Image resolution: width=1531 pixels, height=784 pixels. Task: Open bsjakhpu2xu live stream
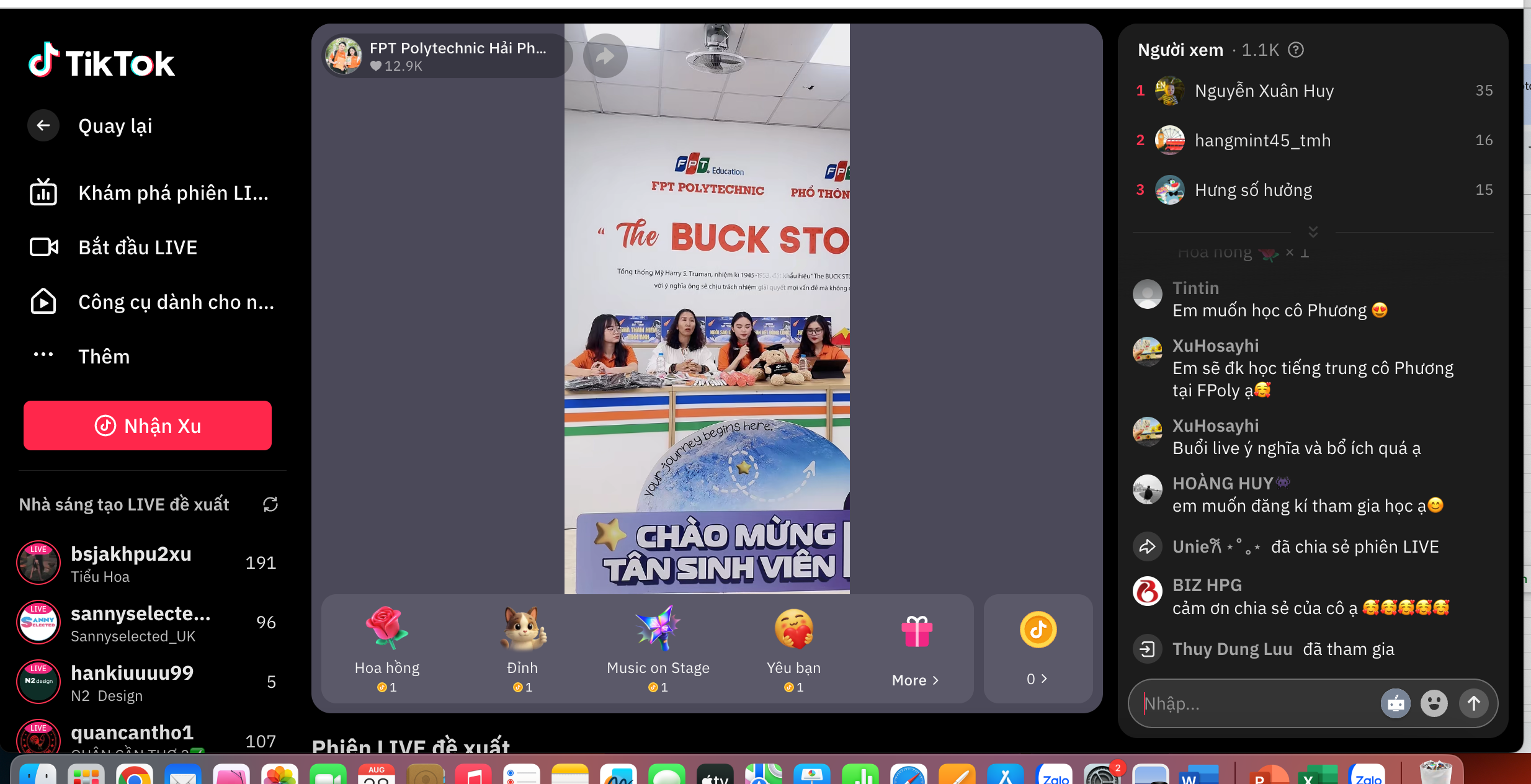(x=148, y=563)
